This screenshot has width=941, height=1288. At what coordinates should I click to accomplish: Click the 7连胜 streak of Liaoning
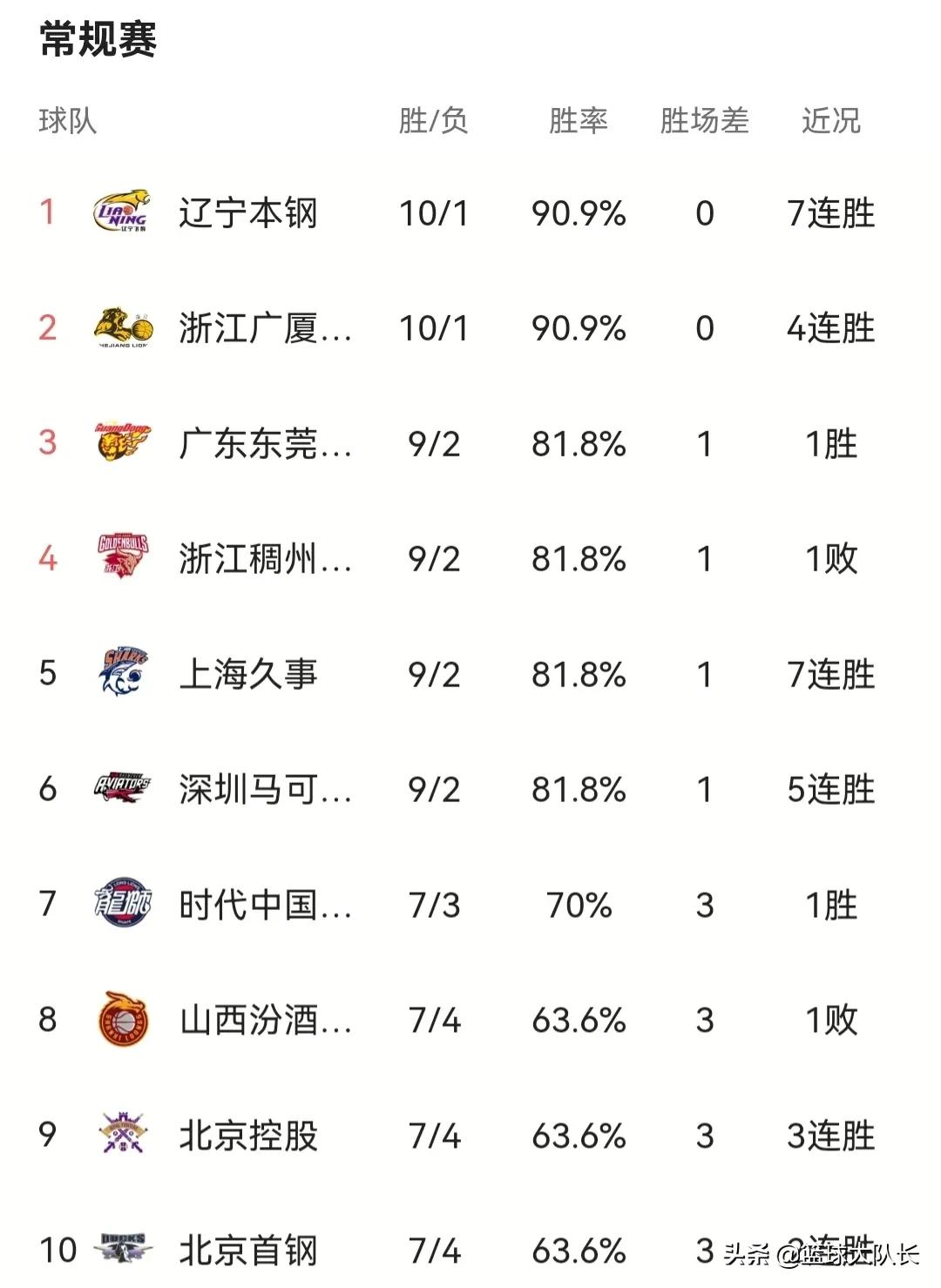point(829,213)
